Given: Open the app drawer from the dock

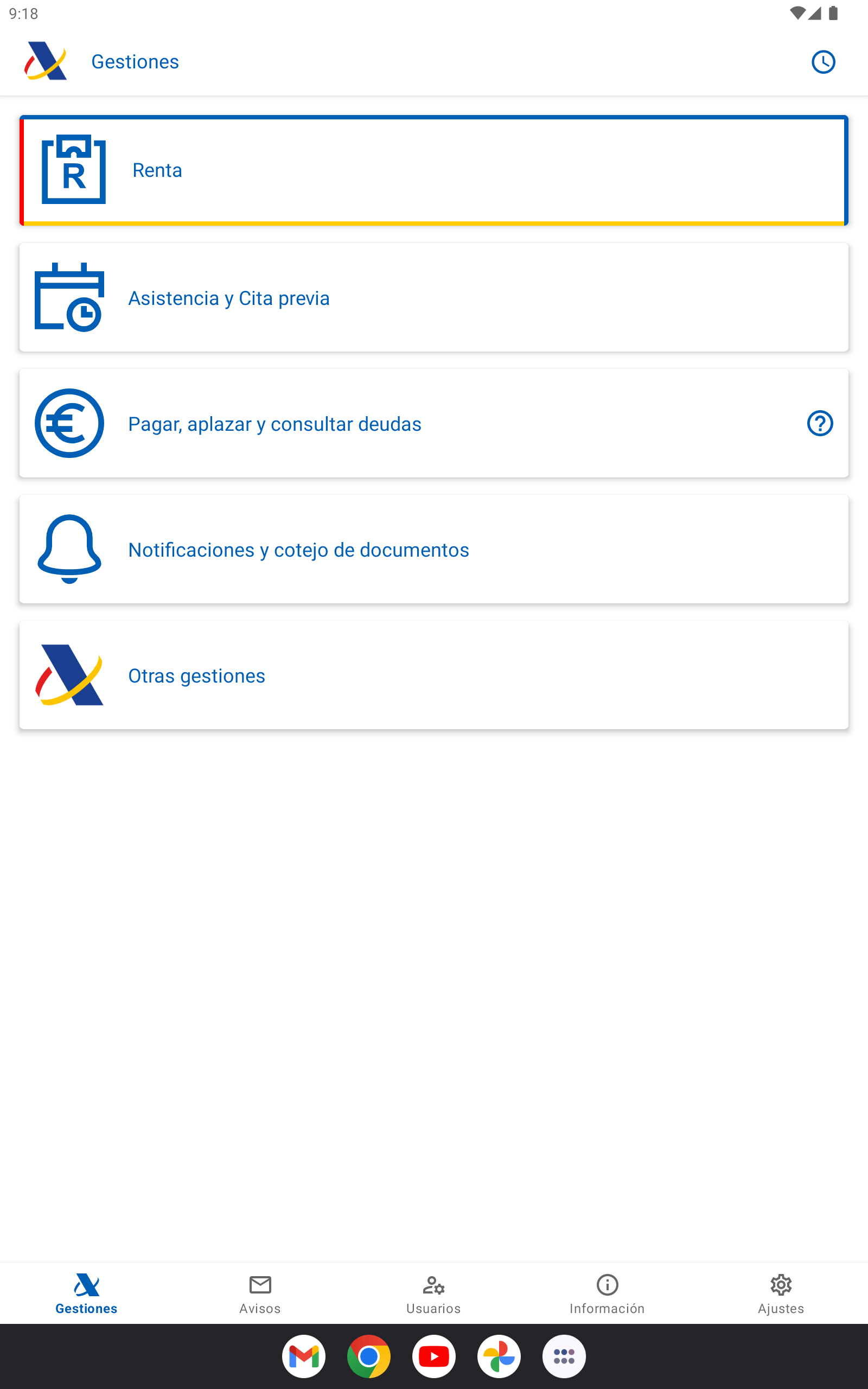Looking at the screenshot, I should 564,1356.
